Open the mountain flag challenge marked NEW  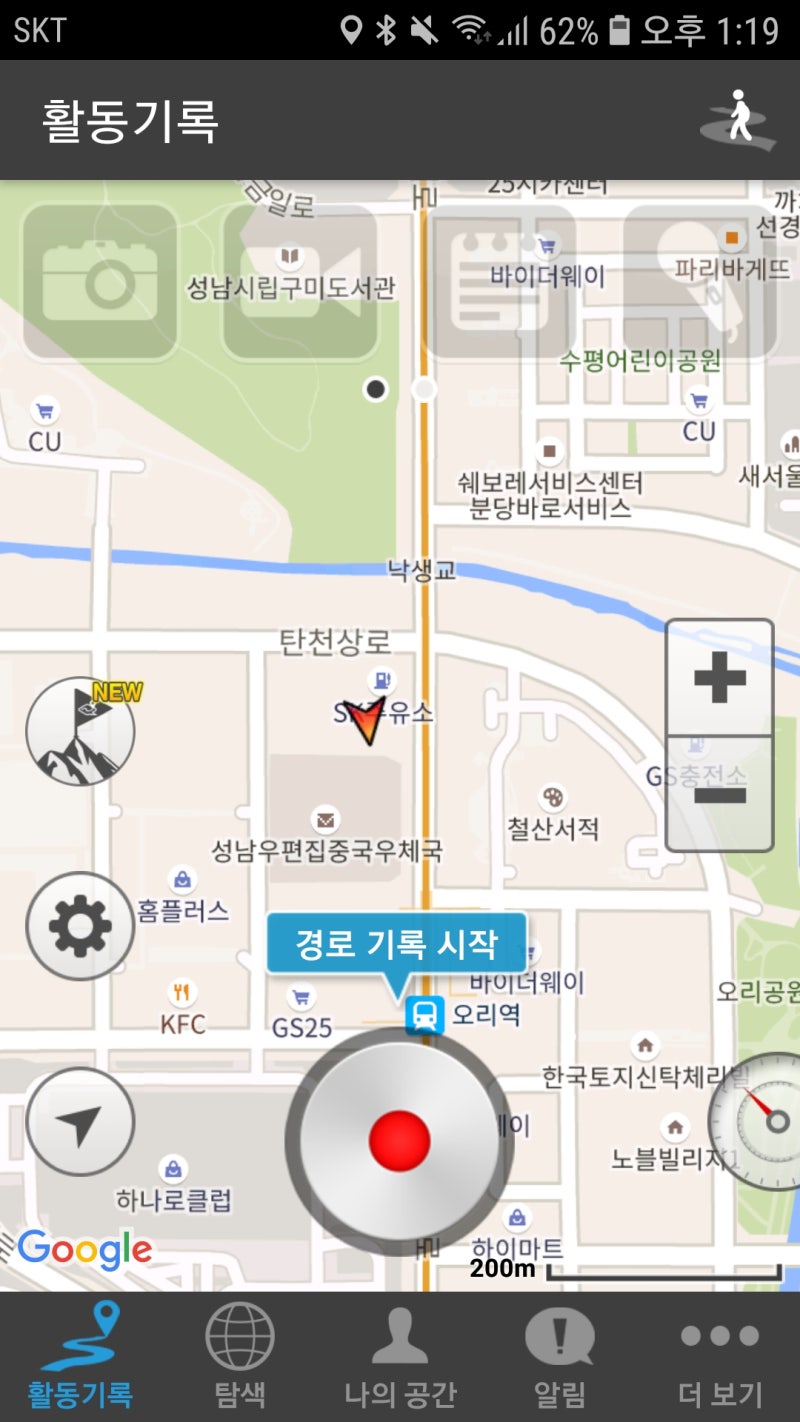[80, 731]
